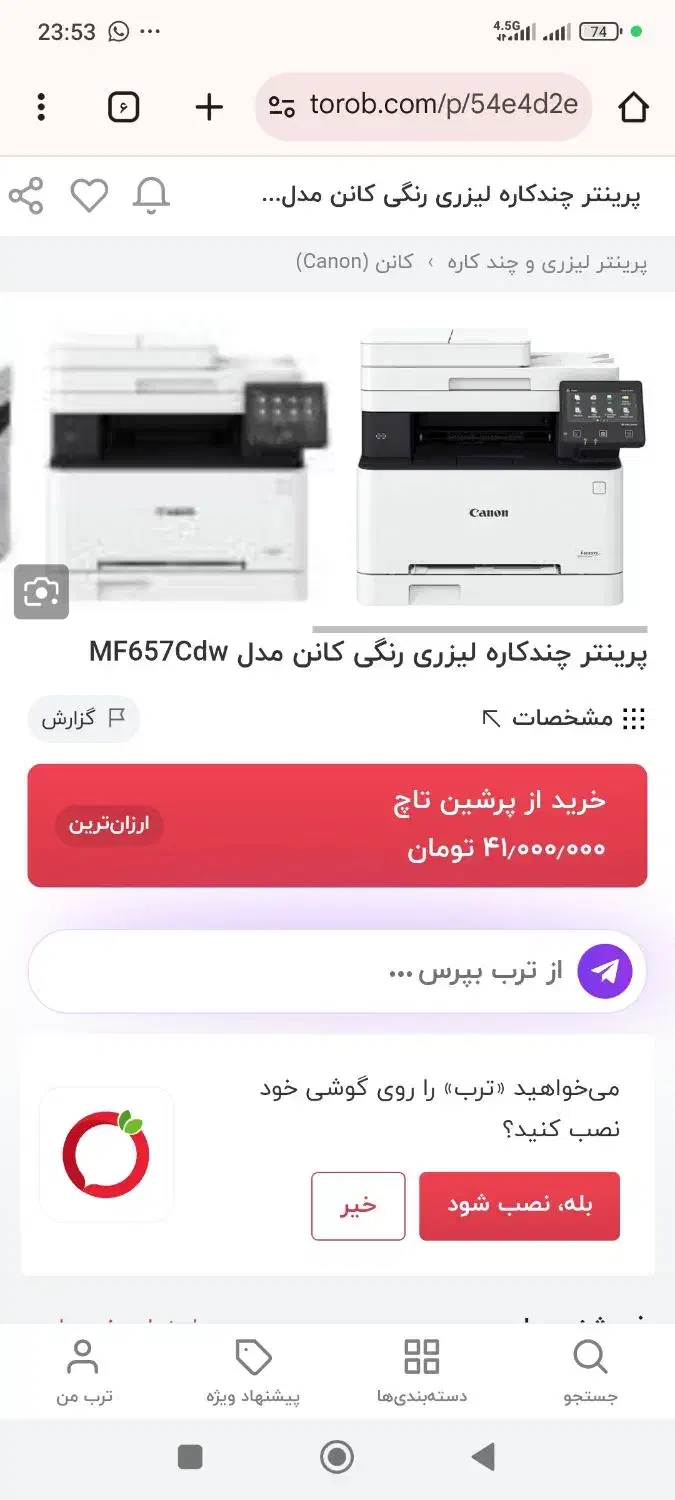675x1500 pixels.
Task: Add the product to favorites with the heart
Action: tap(89, 195)
